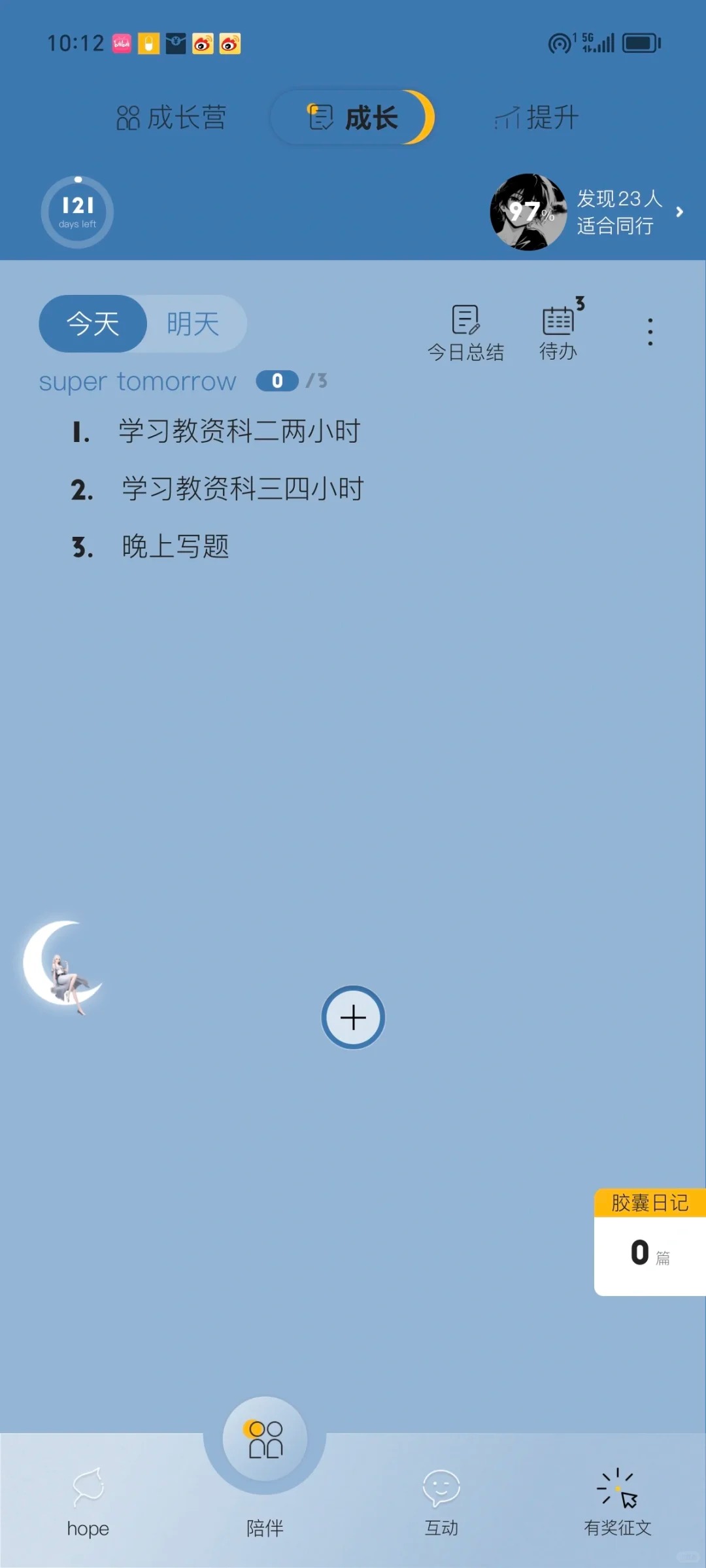Open task 学习教资科二两小时
The height and width of the screenshot is (1568, 706).
[x=239, y=432]
